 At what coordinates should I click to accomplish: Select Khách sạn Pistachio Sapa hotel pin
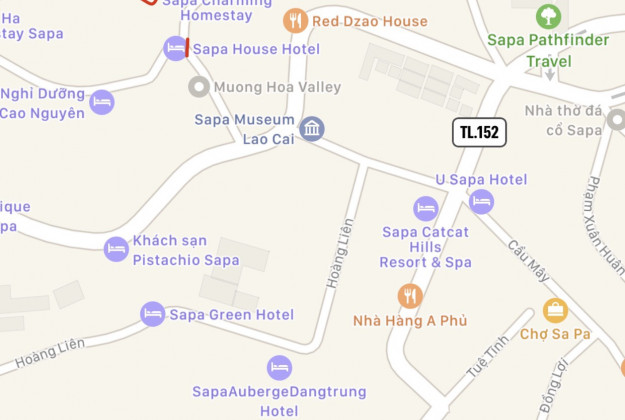tap(116, 249)
